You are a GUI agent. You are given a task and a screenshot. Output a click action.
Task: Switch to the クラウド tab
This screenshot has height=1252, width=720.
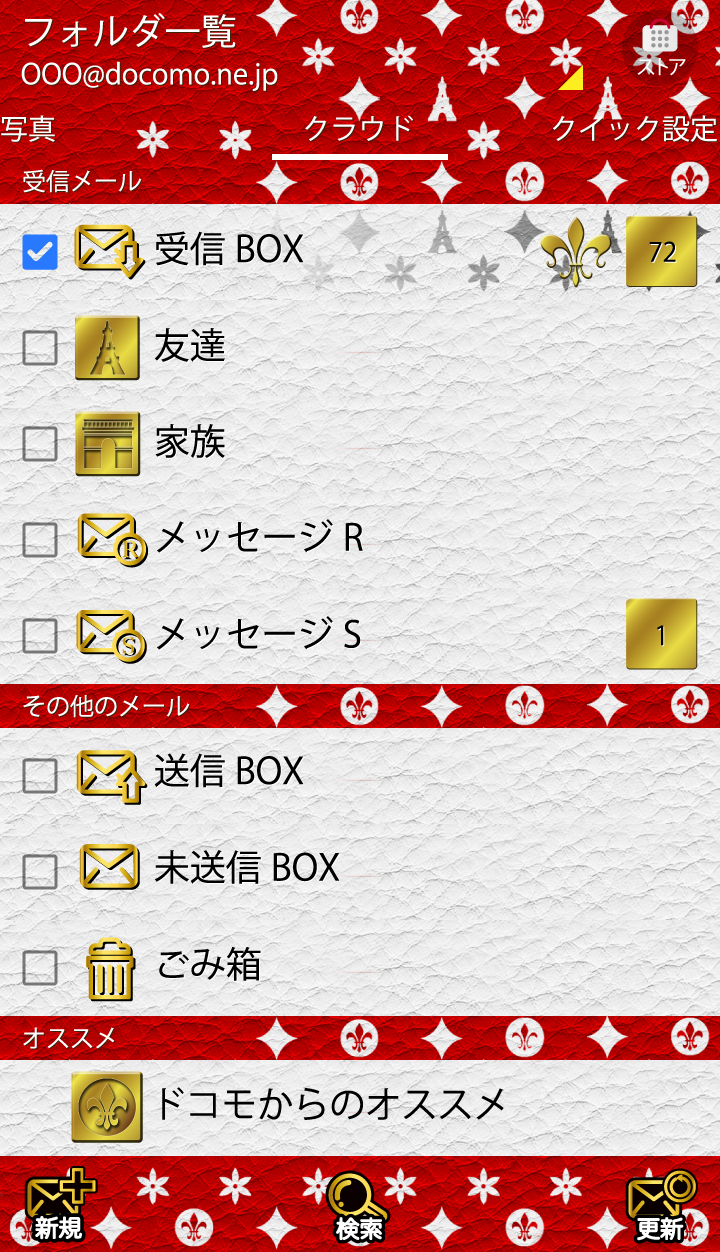pos(359,129)
